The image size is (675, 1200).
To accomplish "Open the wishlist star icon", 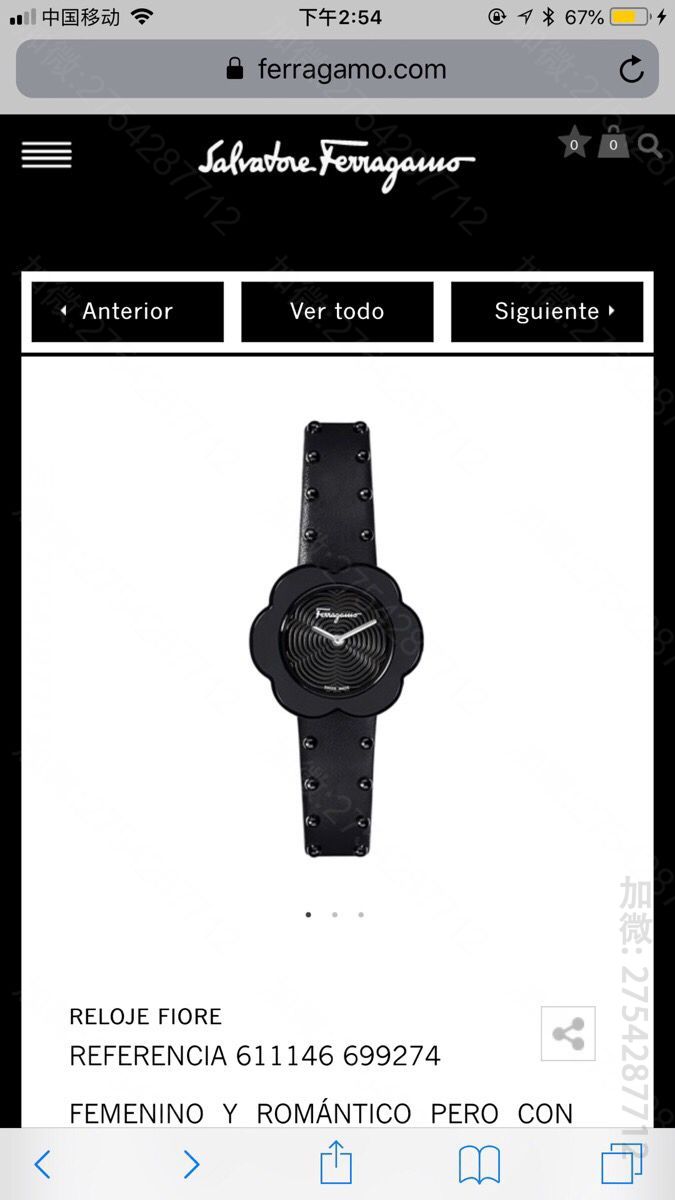I will click(574, 143).
